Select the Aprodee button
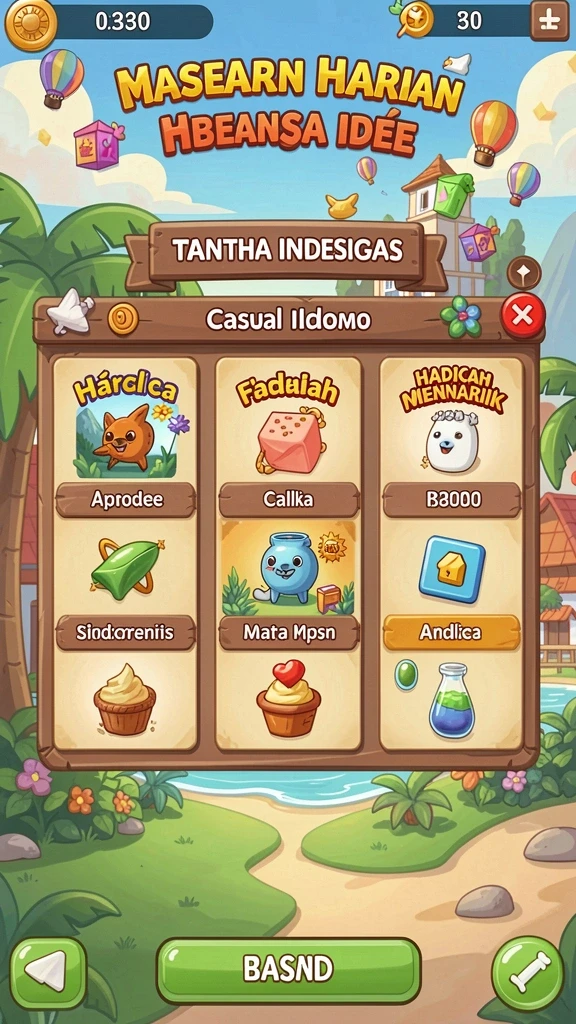The height and width of the screenshot is (1024, 576). (125, 500)
